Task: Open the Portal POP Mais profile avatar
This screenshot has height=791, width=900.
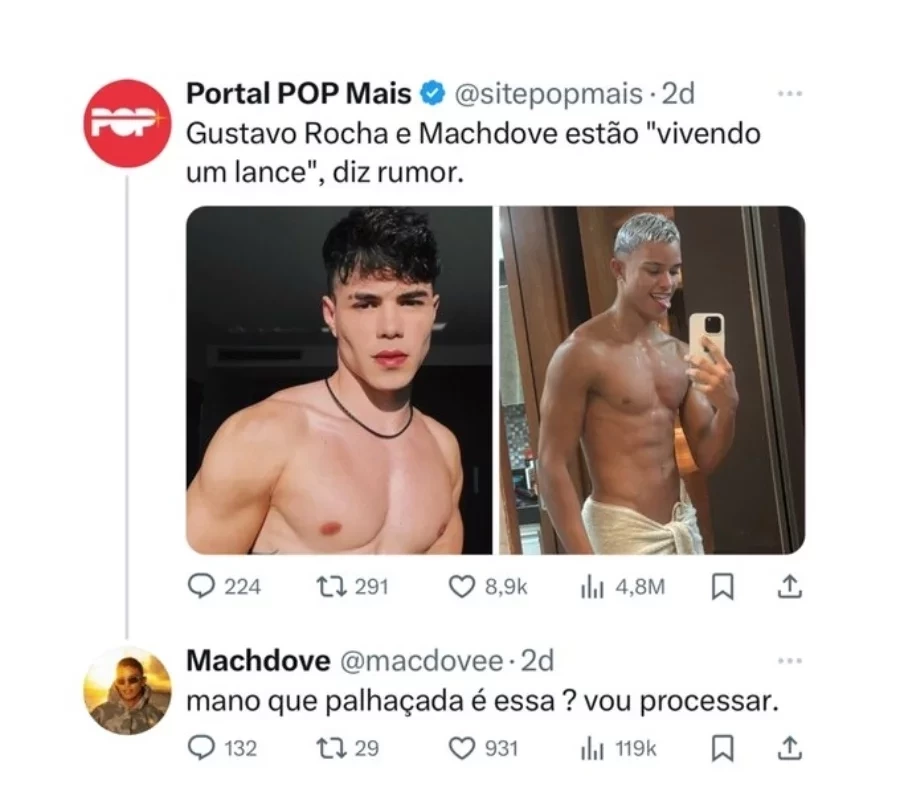Action: tap(127, 122)
